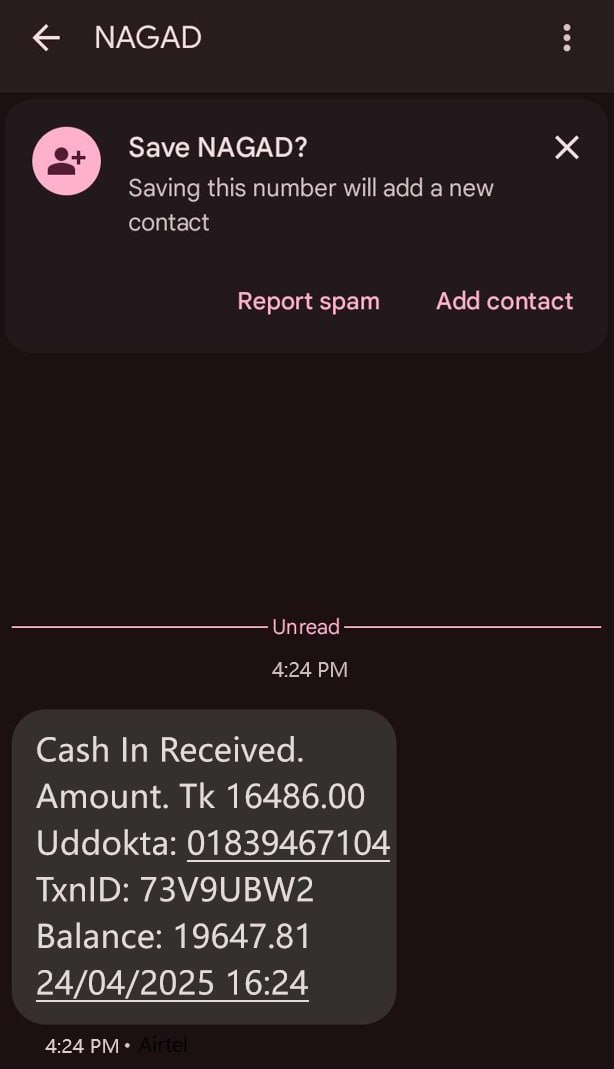Dismiss the Save NAGAD banner
The height and width of the screenshot is (1069, 614).
[x=567, y=148]
